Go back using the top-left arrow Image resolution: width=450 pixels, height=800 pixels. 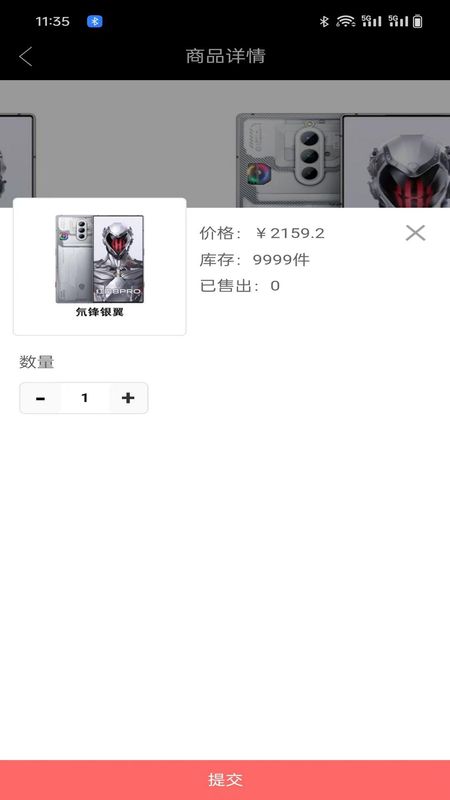pos(26,56)
